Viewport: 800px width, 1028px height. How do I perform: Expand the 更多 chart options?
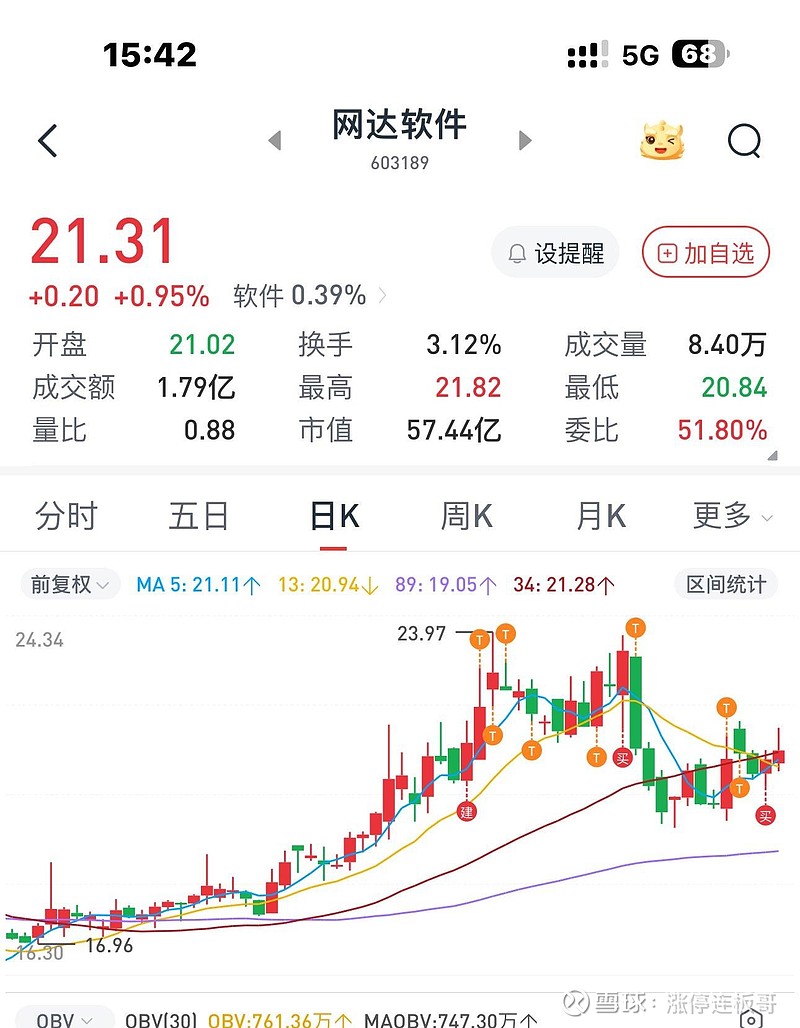click(x=732, y=517)
